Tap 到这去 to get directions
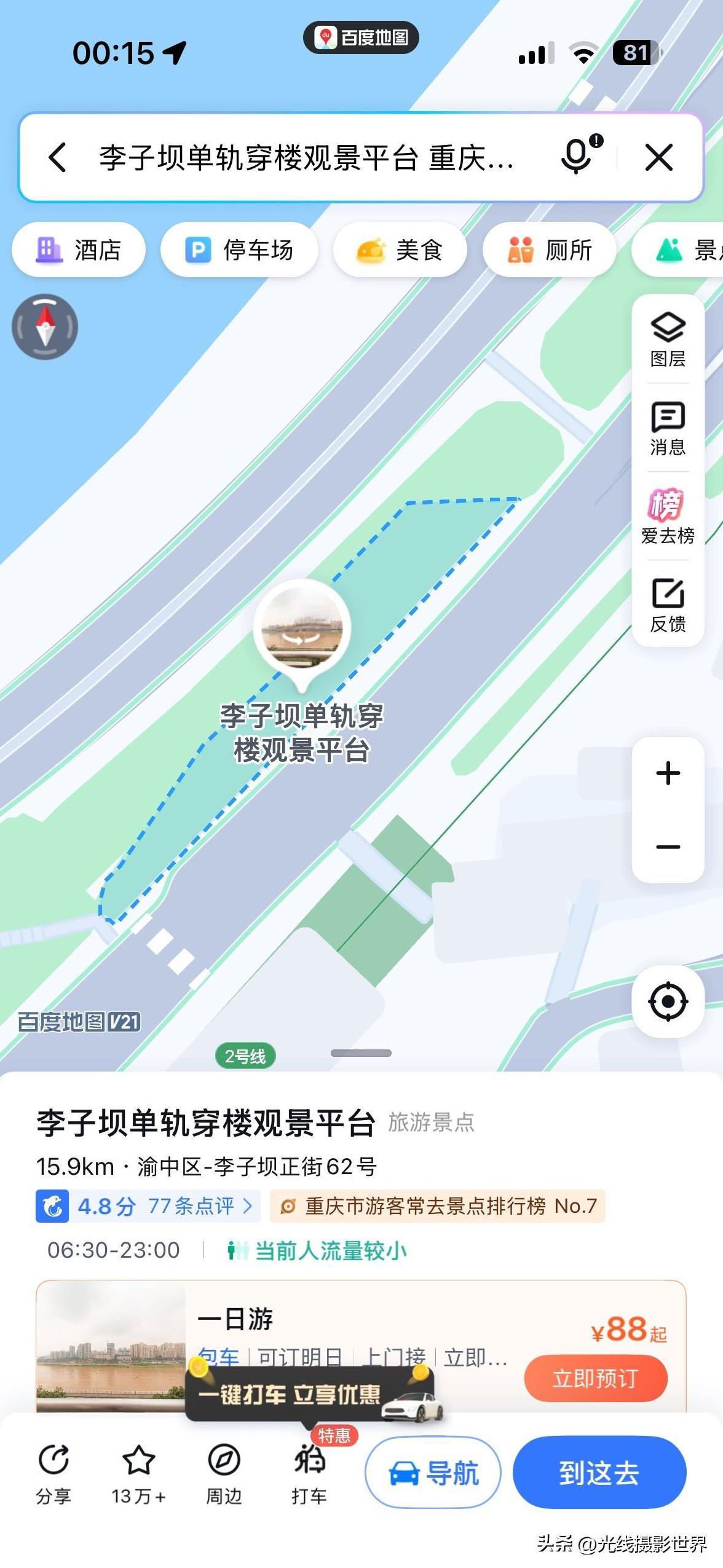723x1568 pixels. point(599,1473)
